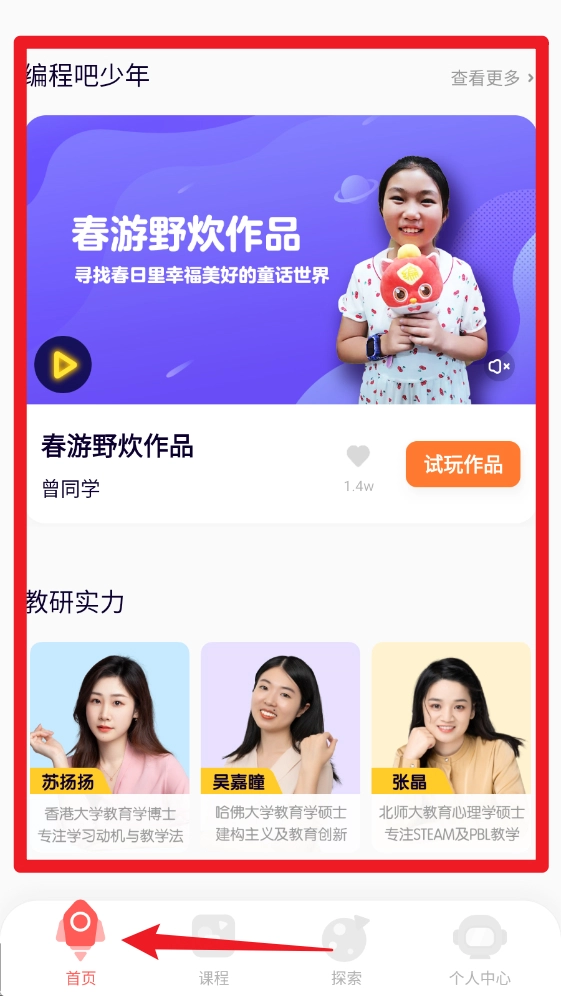Open teacher card 张晶
This screenshot has width=561, height=996.
tap(451, 746)
